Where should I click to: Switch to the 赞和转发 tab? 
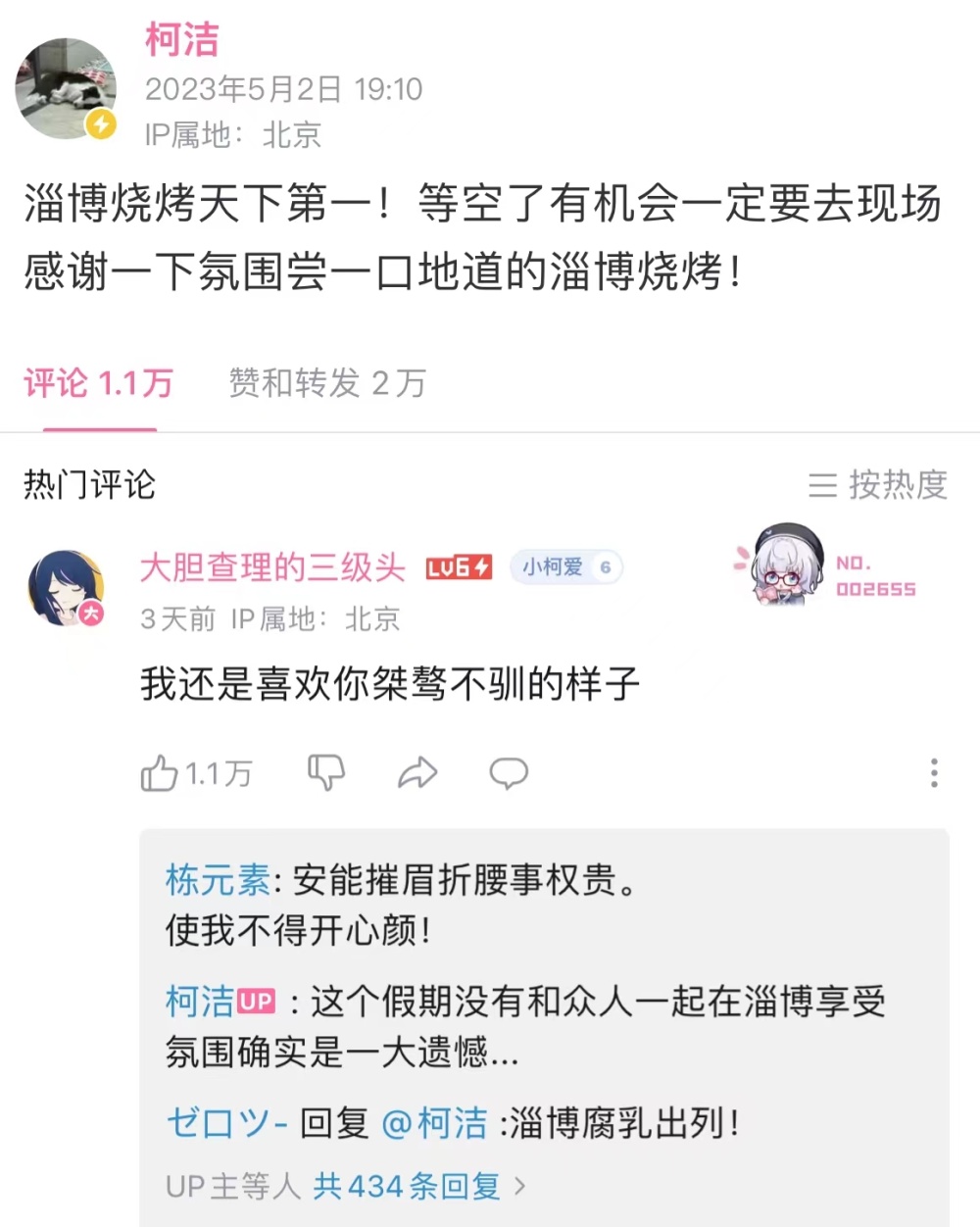[x=327, y=383]
